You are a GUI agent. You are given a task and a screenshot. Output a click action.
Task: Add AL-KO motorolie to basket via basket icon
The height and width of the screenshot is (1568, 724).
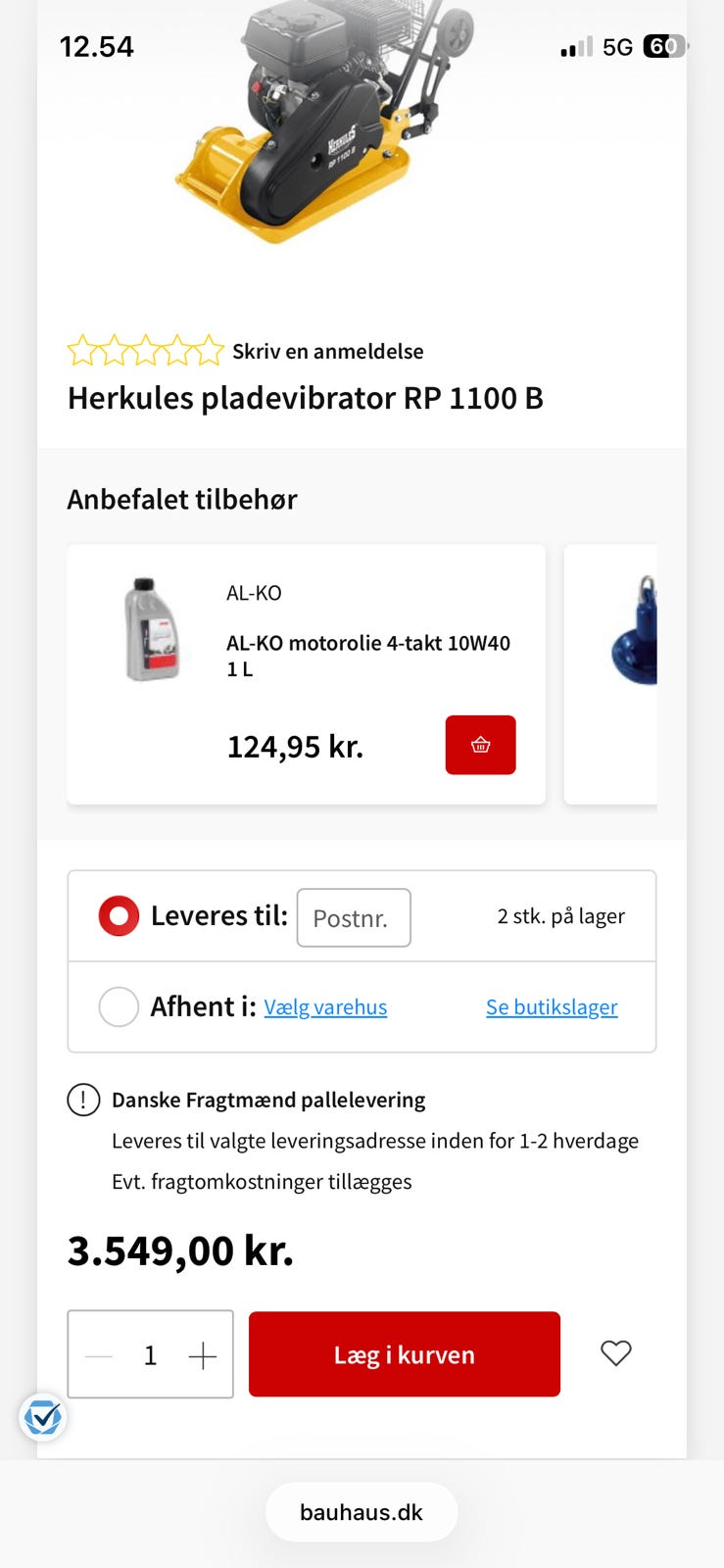[480, 745]
